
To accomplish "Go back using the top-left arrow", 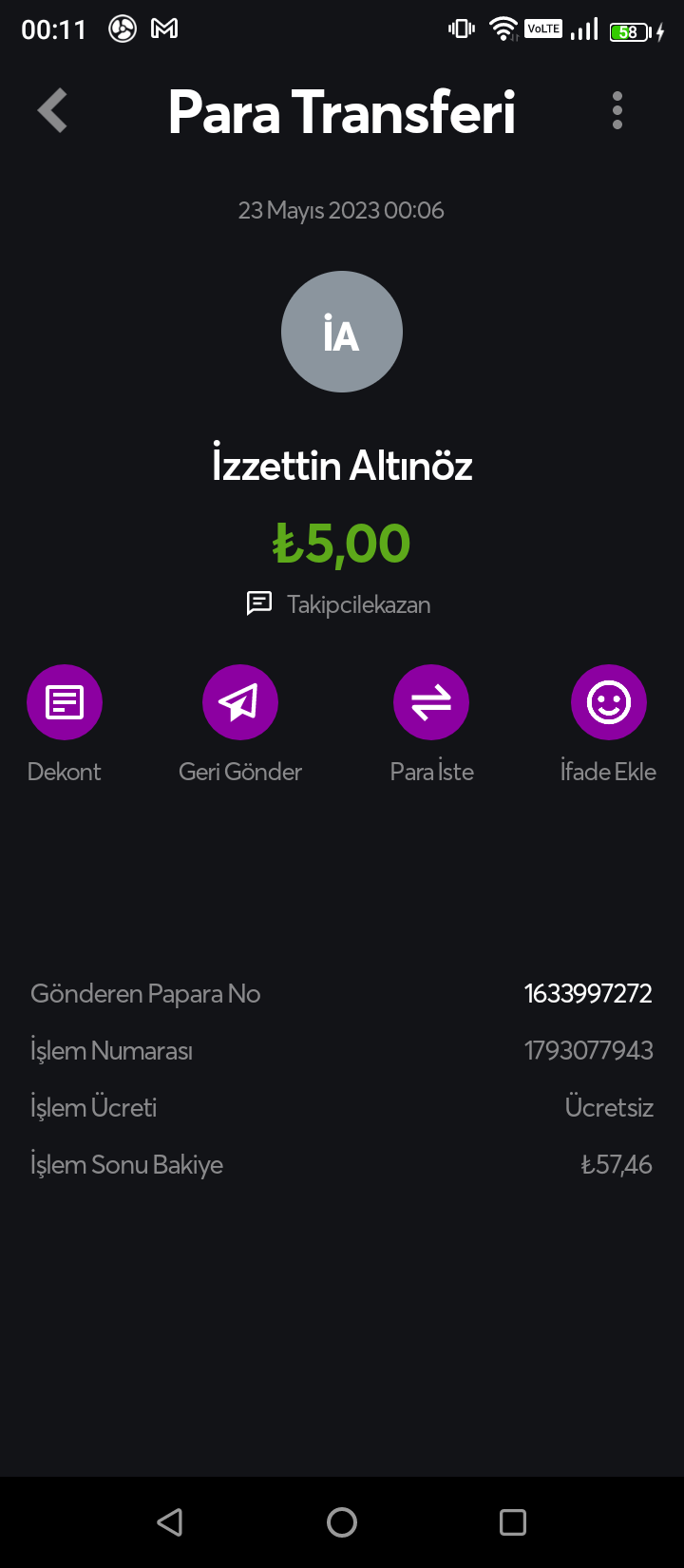I will click(x=52, y=111).
